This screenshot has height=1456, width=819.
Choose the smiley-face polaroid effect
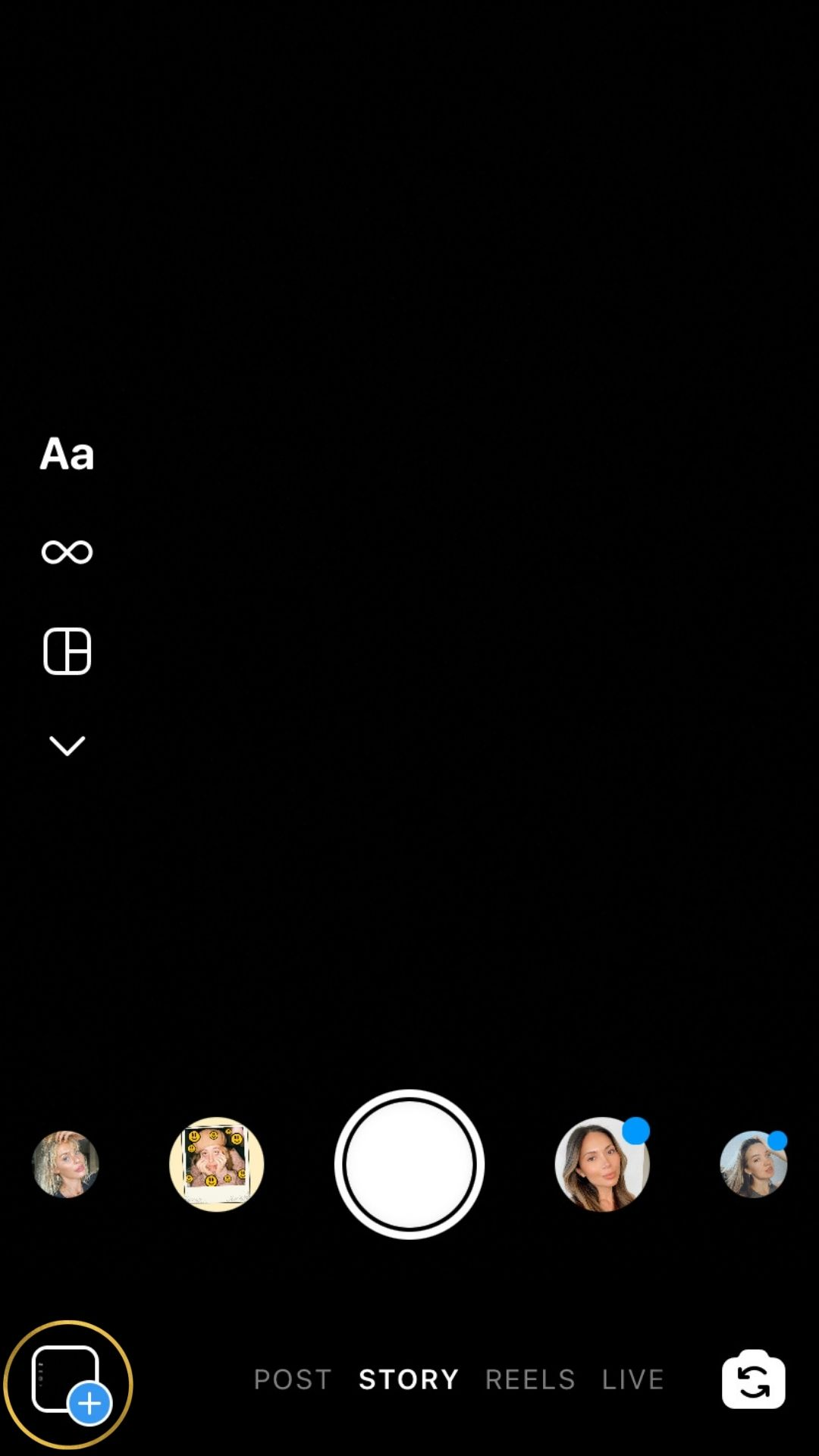tap(217, 1164)
